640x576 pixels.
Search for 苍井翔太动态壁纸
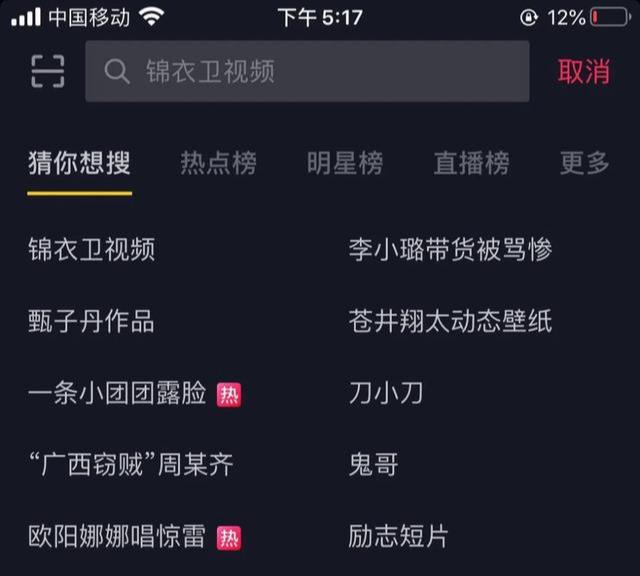450,321
